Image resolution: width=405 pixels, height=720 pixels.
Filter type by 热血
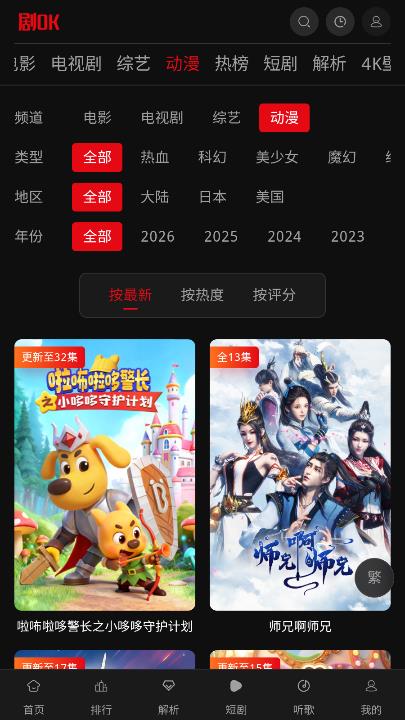coord(155,158)
